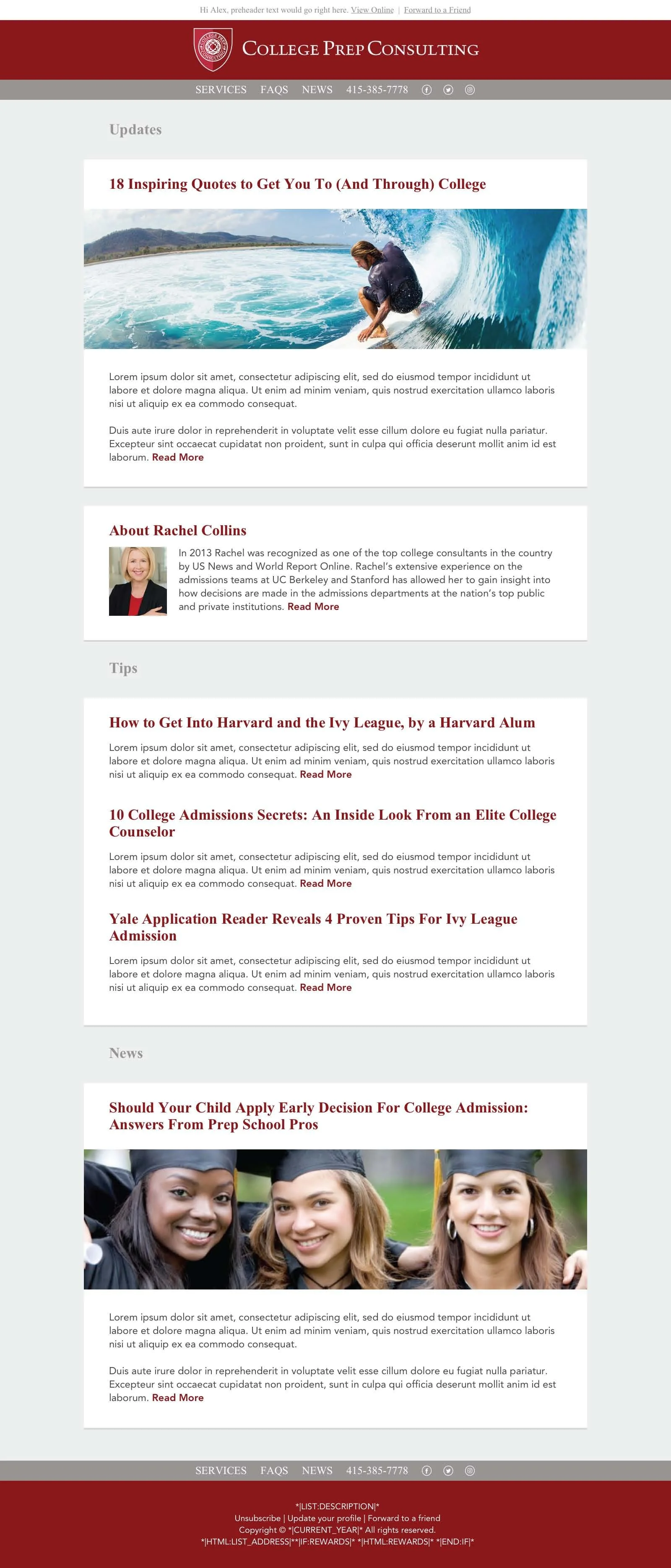Call 415-385-7778 from the top navigation bar
671x1568 pixels.
pos(377,89)
